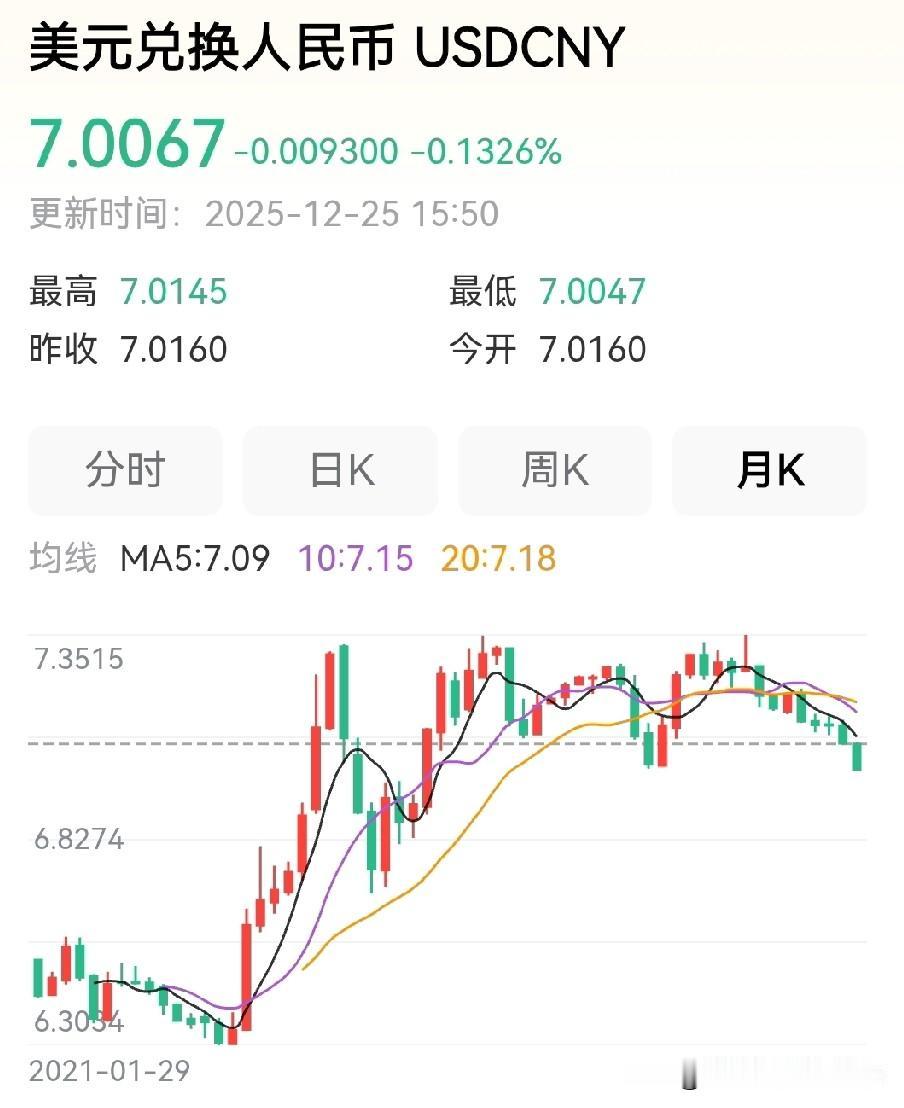Switch to the 日K daily candlestick tab
The height and width of the screenshot is (1108, 904).
point(340,471)
